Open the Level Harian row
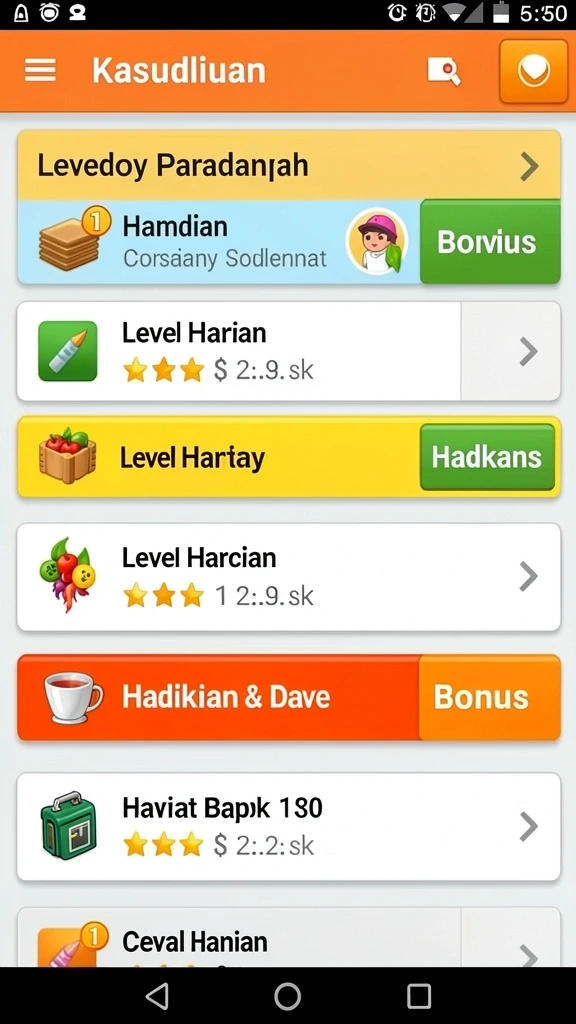The width and height of the screenshot is (576, 1024). coord(289,351)
